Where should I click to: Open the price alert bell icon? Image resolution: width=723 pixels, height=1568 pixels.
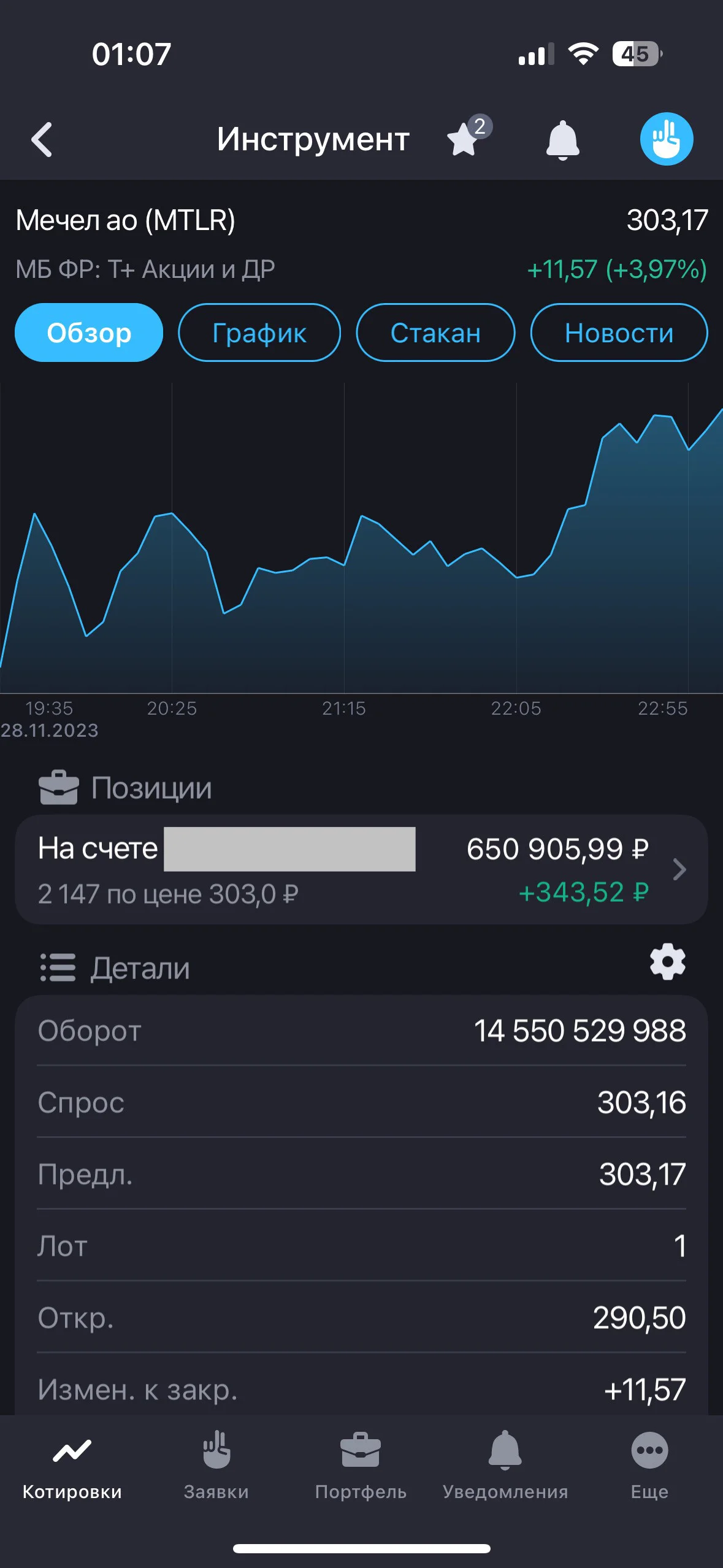(562, 140)
